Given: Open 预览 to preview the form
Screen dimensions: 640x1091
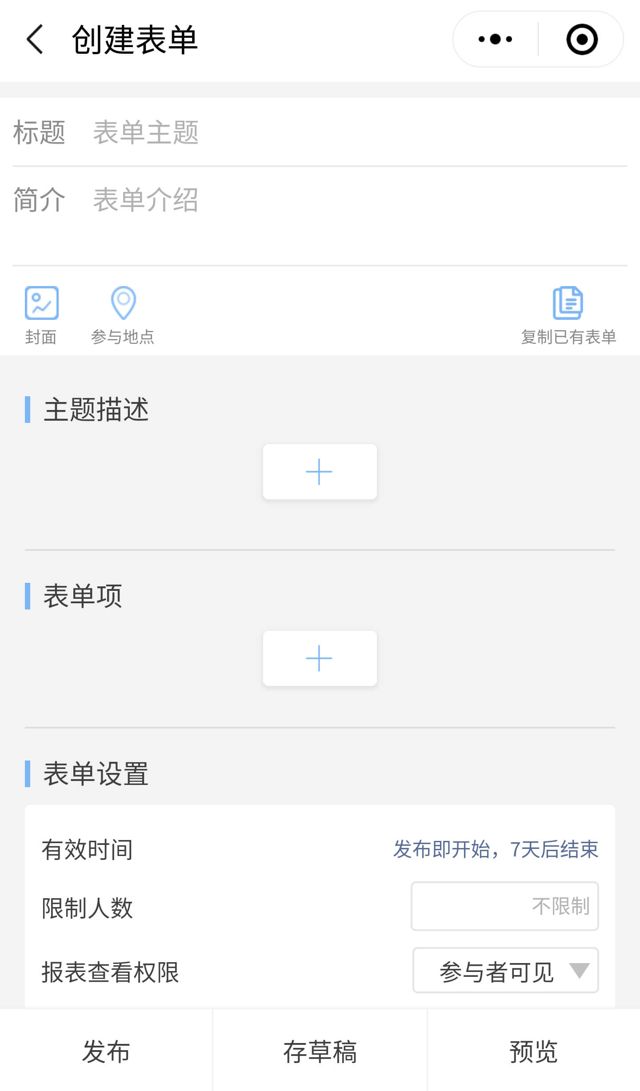Looking at the screenshot, I should [533, 1051].
